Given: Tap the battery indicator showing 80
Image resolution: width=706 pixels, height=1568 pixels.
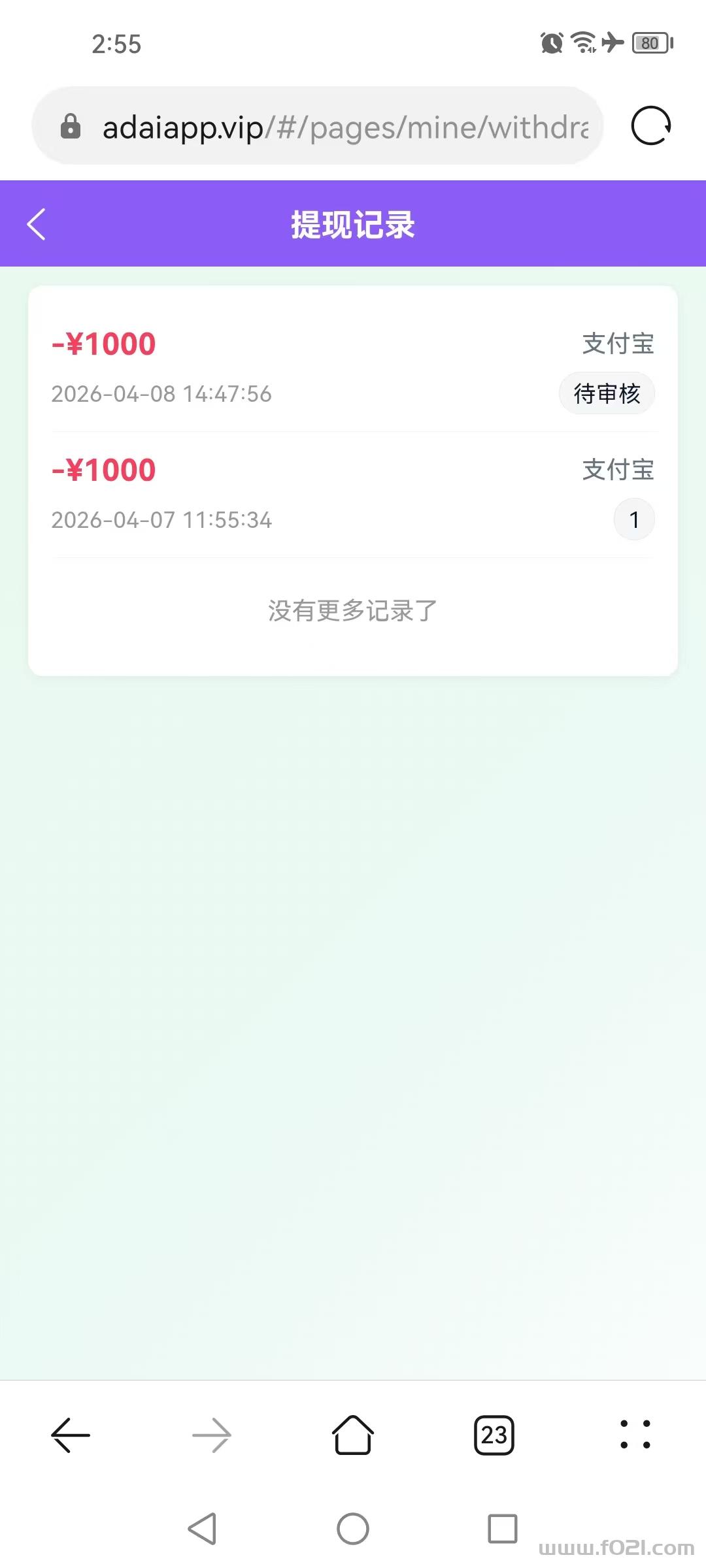Looking at the screenshot, I should 649,44.
